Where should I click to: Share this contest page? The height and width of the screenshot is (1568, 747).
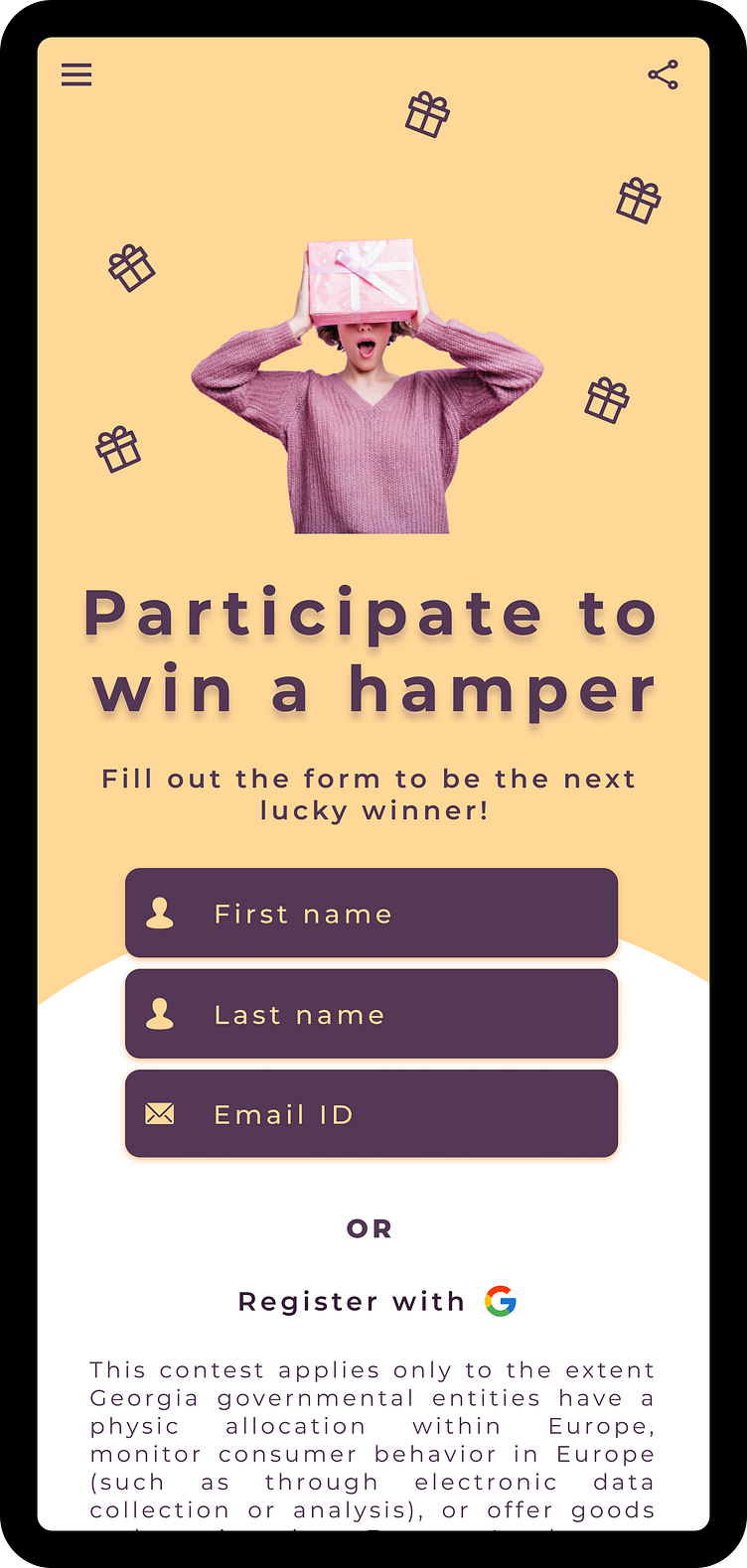[x=663, y=74]
